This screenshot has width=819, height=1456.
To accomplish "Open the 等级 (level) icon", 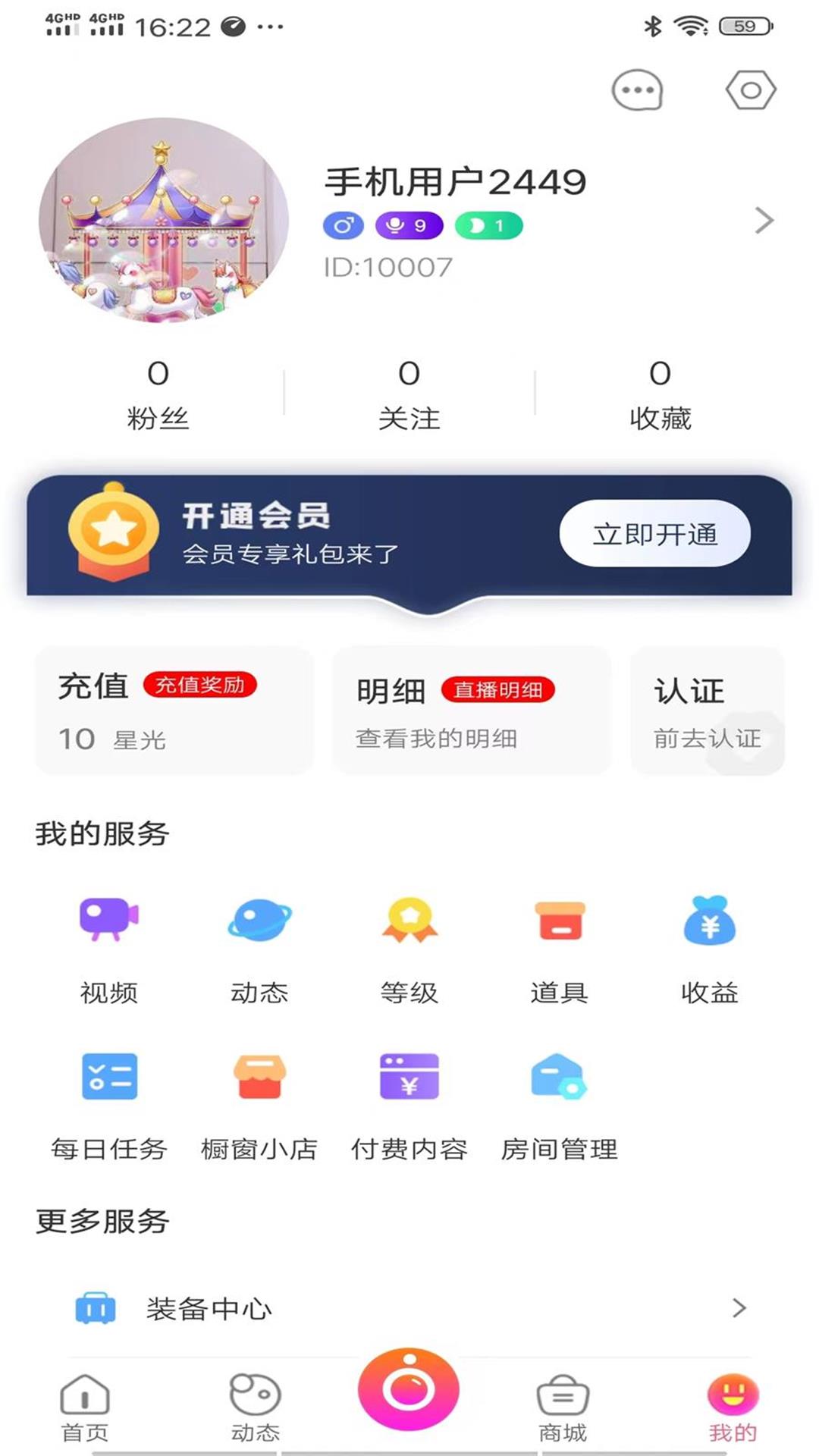I will (x=409, y=921).
